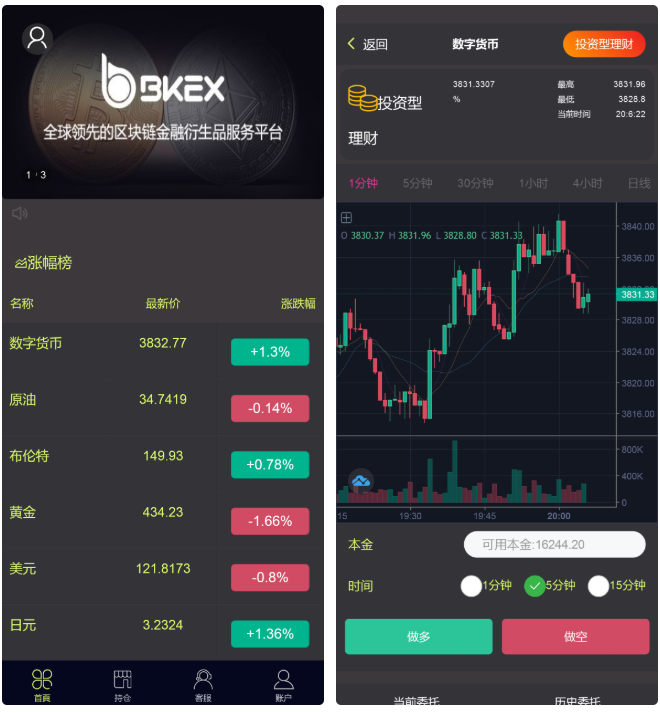Select the 5分钟 chart interval
Screen dimensions: 660x713
[417, 183]
